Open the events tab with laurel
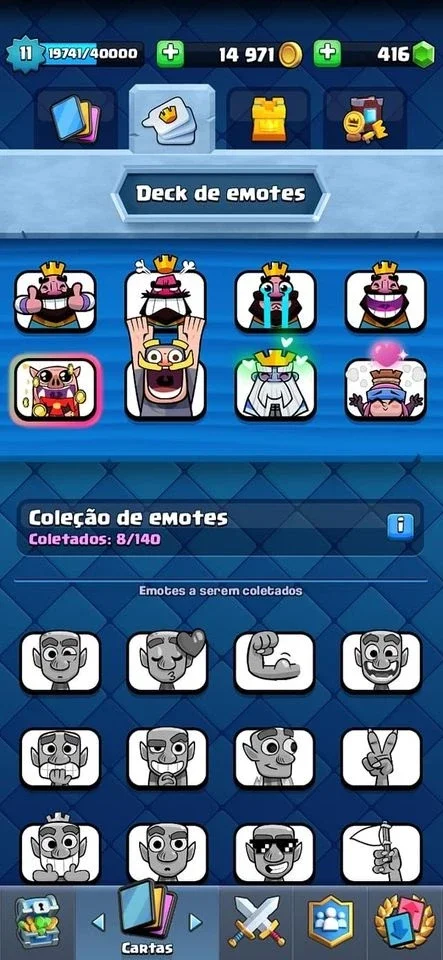This screenshot has height=960, width=443. point(404,923)
